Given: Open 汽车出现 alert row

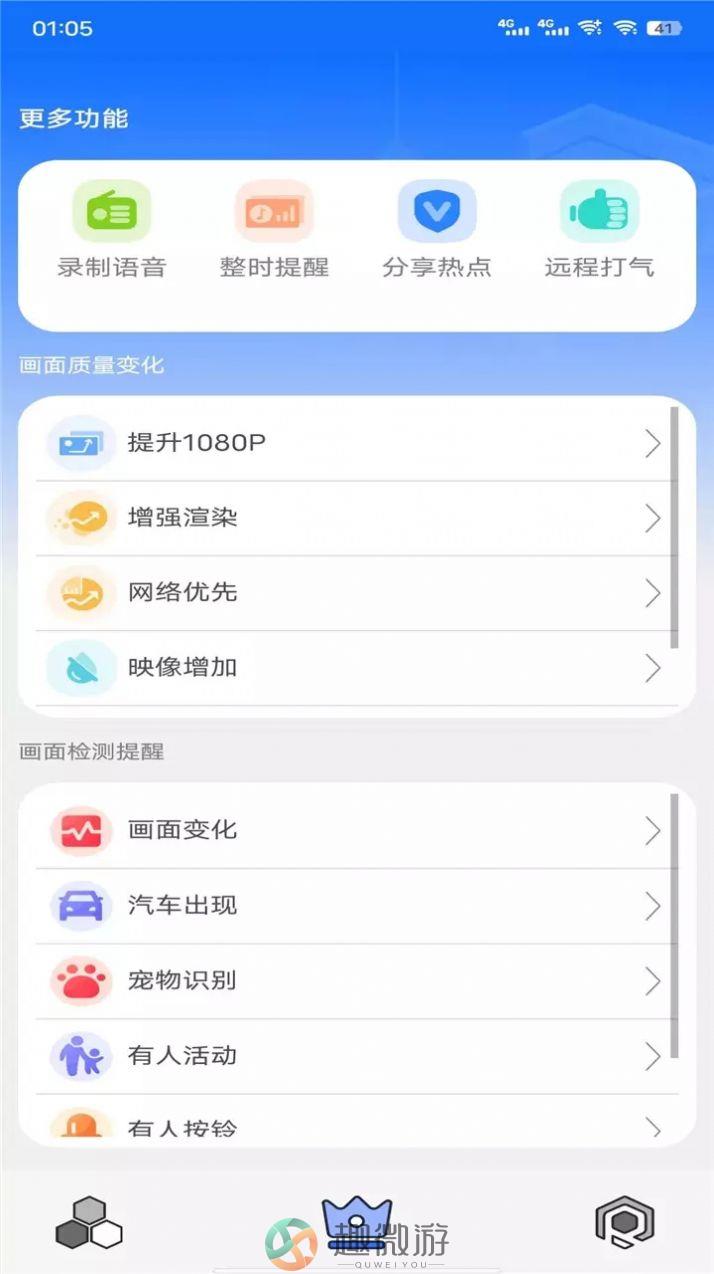Looking at the screenshot, I should 357,906.
